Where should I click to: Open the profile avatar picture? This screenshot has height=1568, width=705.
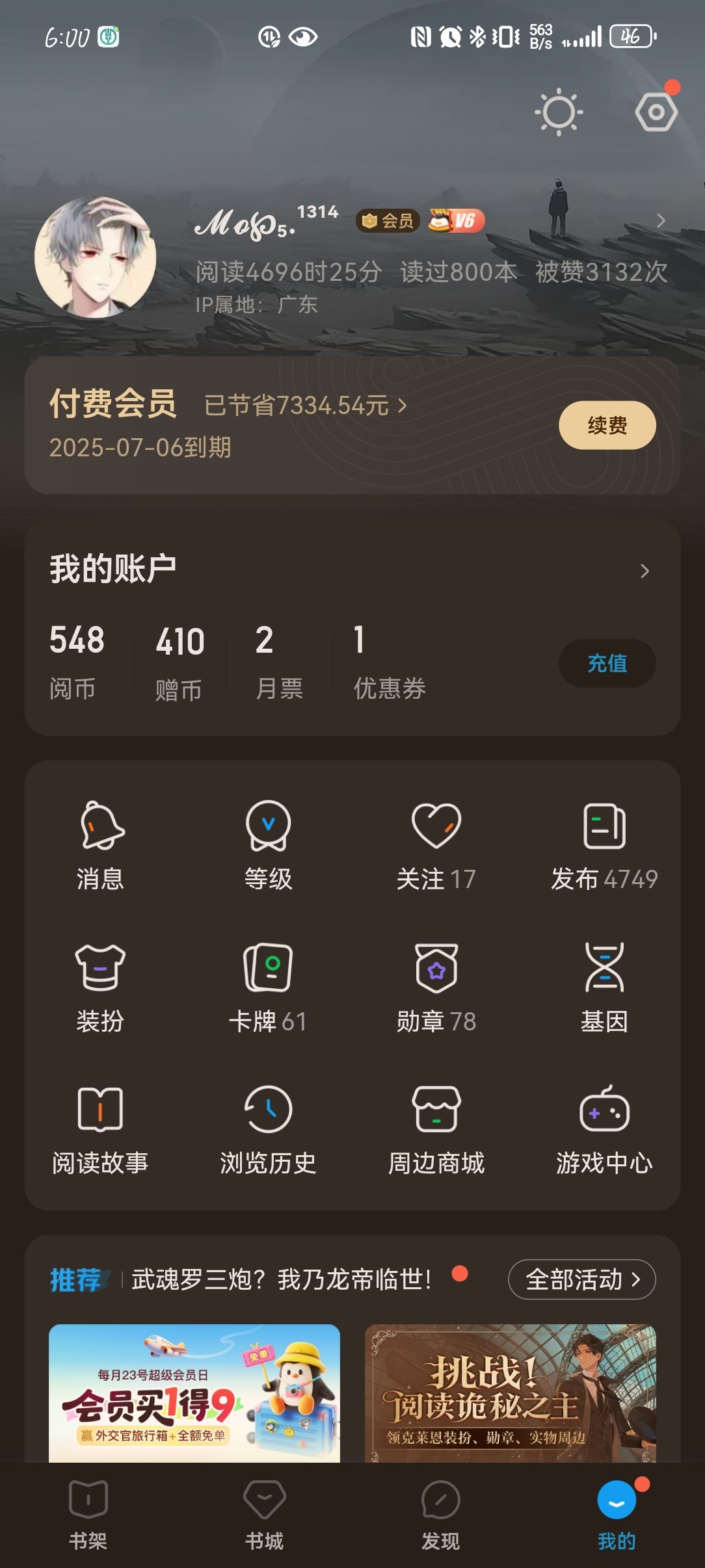click(x=95, y=257)
